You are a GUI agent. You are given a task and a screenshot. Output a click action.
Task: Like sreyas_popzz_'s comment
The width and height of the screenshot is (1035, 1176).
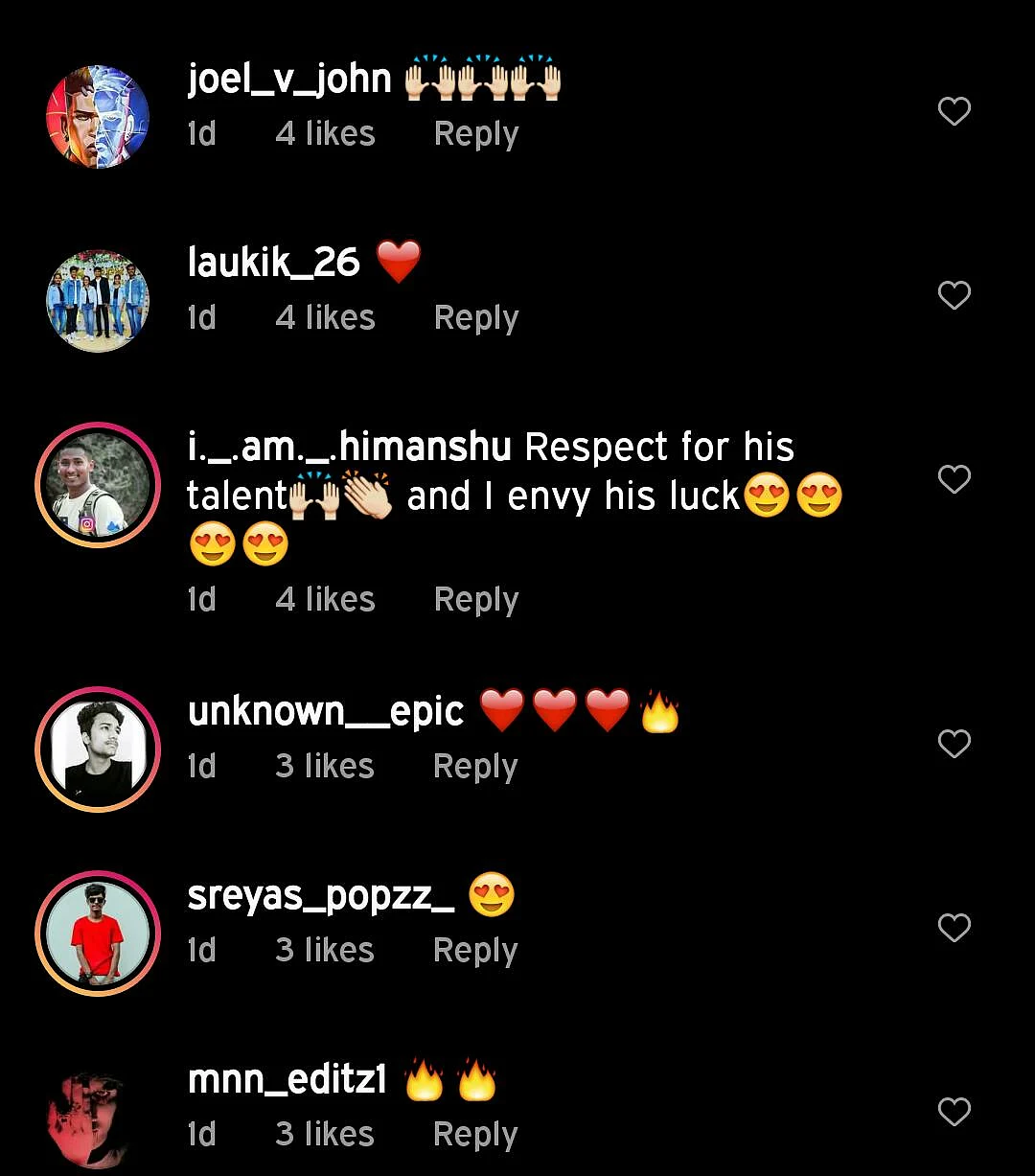click(954, 927)
